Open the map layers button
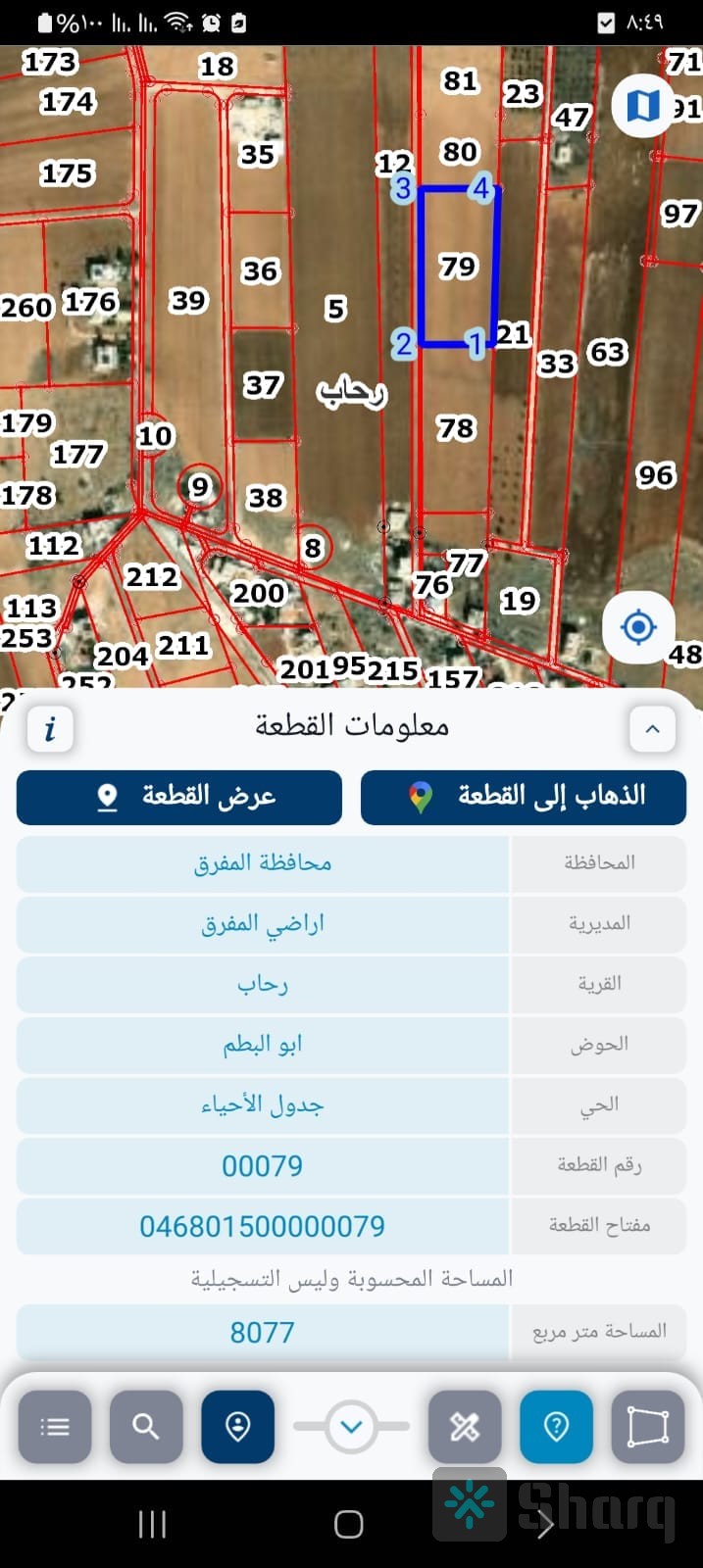Image resolution: width=703 pixels, height=1568 pixels. [x=642, y=104]
